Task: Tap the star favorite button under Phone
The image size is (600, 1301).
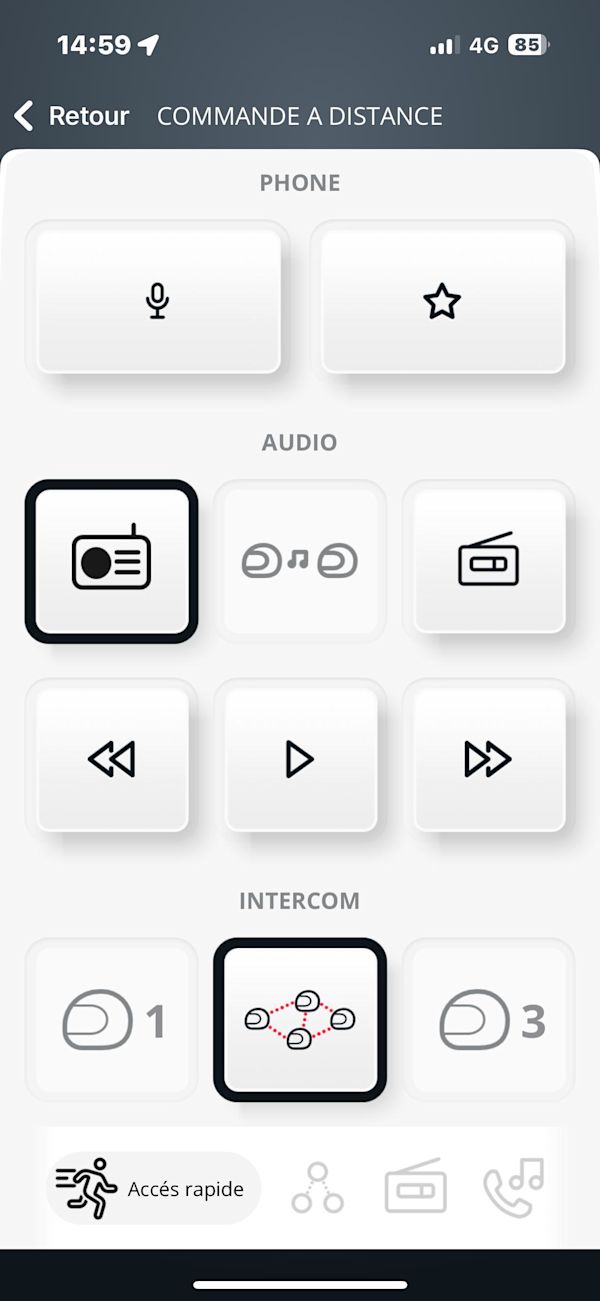Action: click(442, 301)
